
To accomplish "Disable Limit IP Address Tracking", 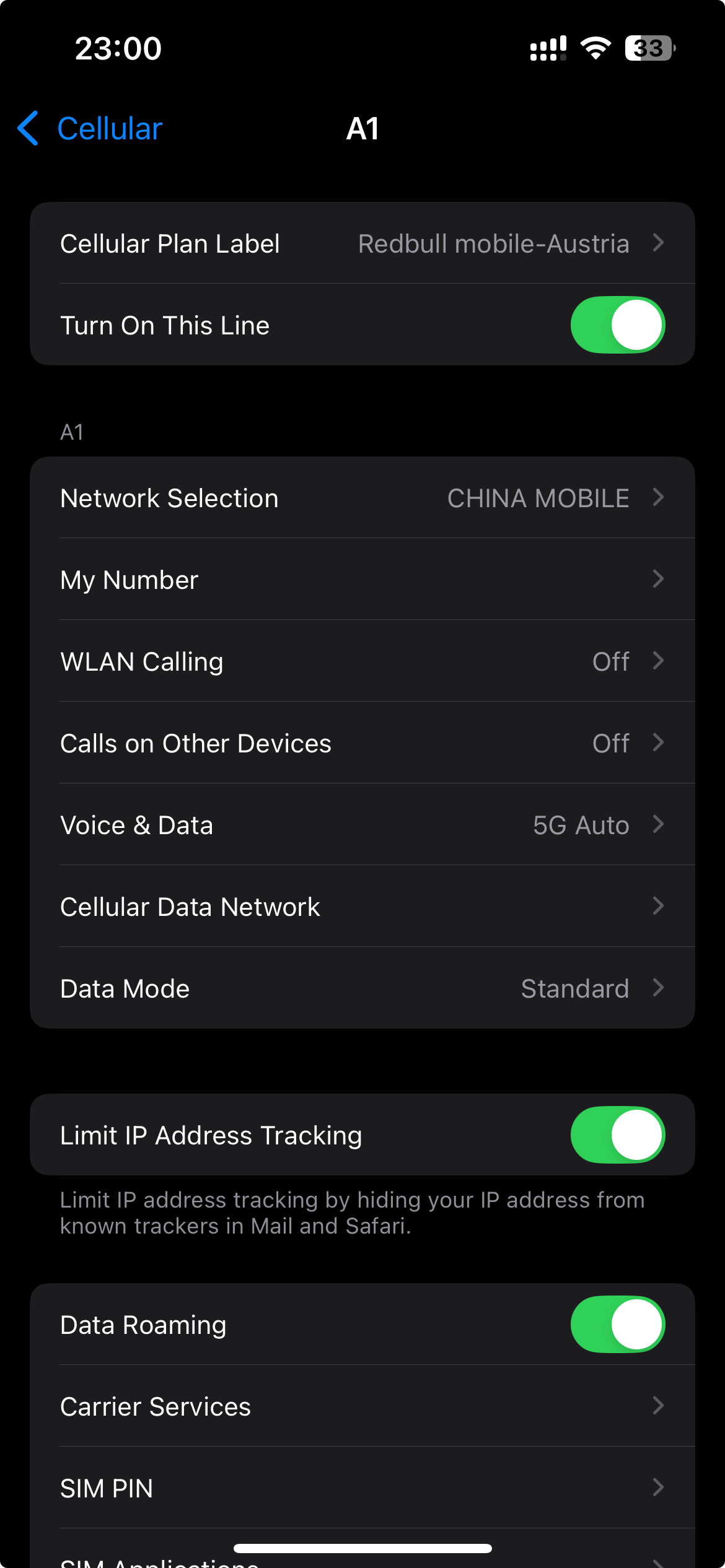I will click(x=617, y=1135).
